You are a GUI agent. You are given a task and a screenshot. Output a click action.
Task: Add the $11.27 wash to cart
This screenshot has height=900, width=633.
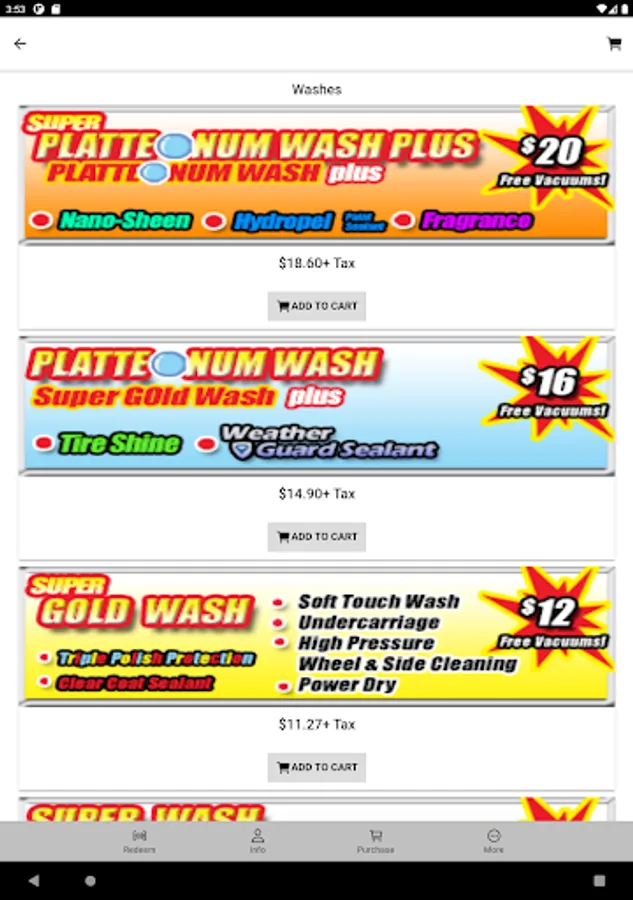tap(317, 767)
